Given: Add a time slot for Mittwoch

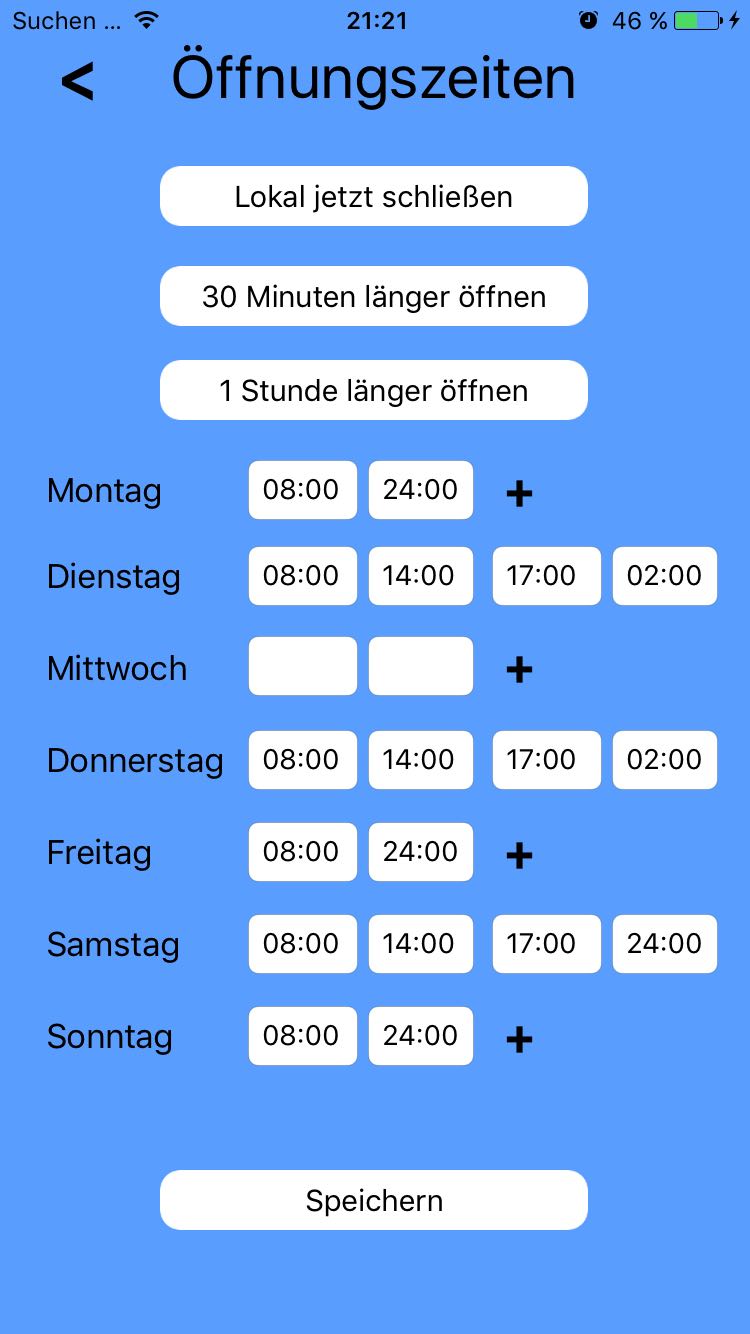Looking at the screenshot, I should pos(519,669).
